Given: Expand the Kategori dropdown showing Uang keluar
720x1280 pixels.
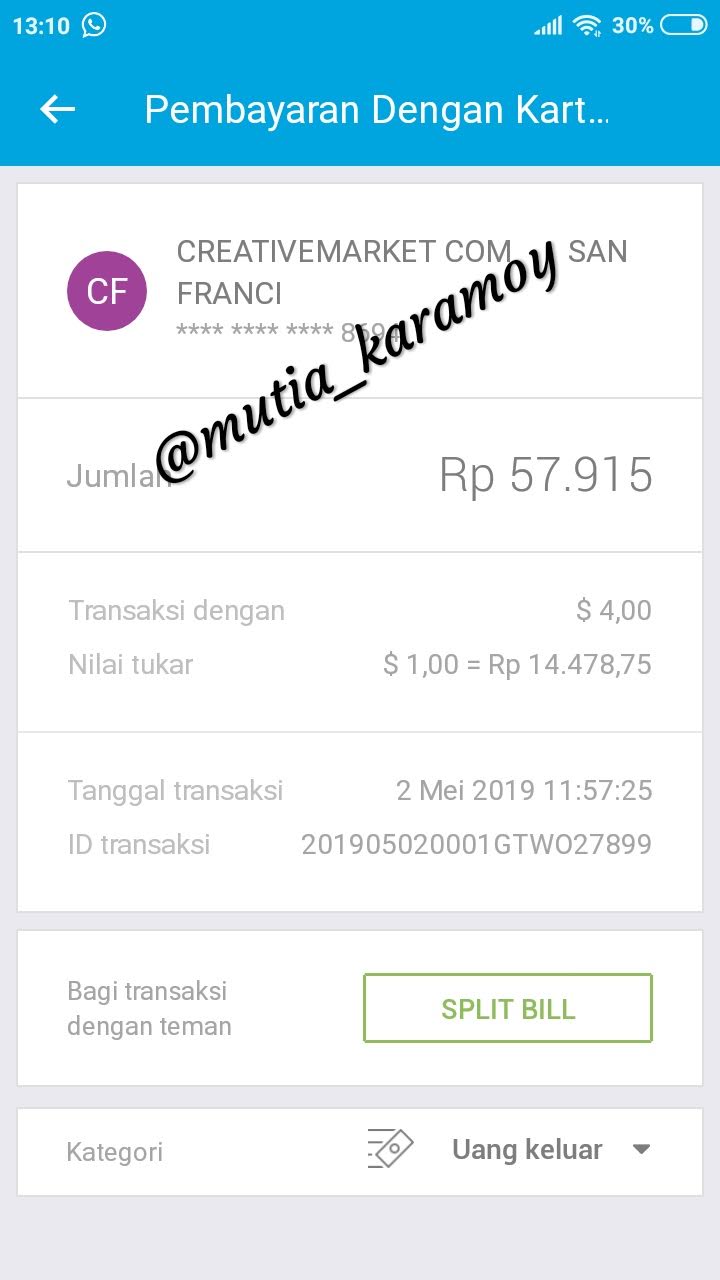Looking at the screenshot, I should pyautogui.click(x=641, y=1150).
